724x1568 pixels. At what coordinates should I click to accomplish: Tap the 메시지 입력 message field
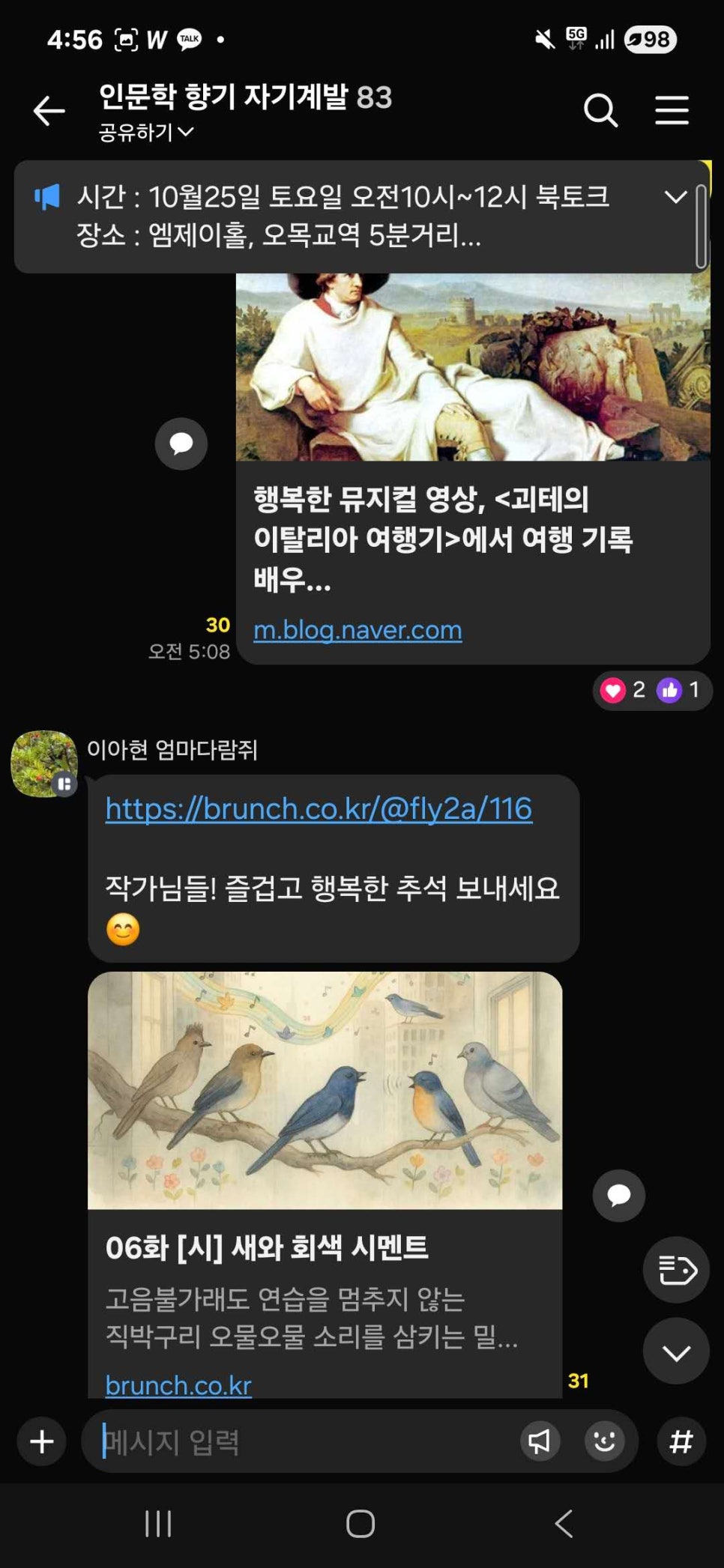pos(300,1441)
